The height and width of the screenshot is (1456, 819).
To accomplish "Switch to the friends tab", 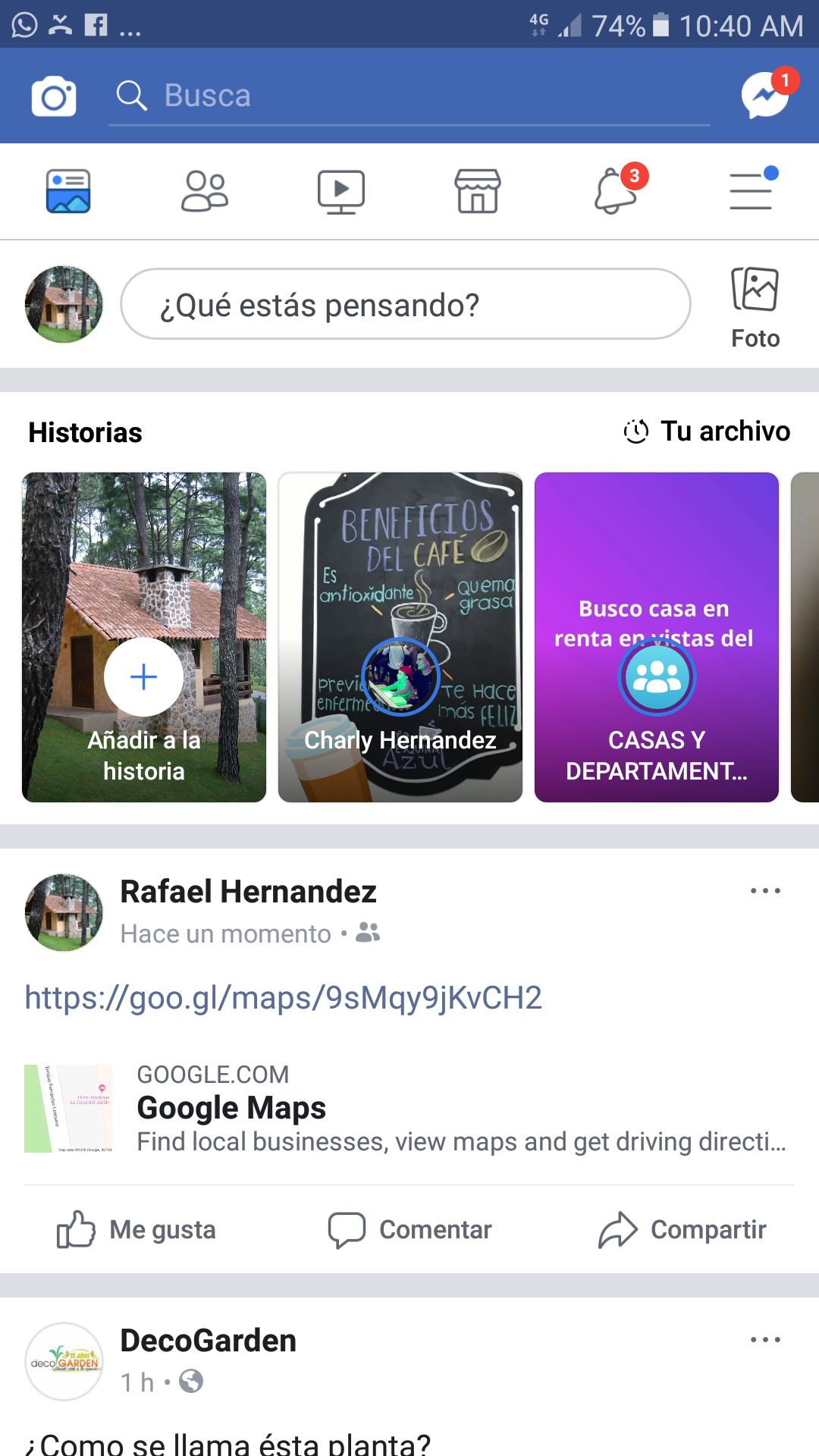I will (x=205, y=191).
